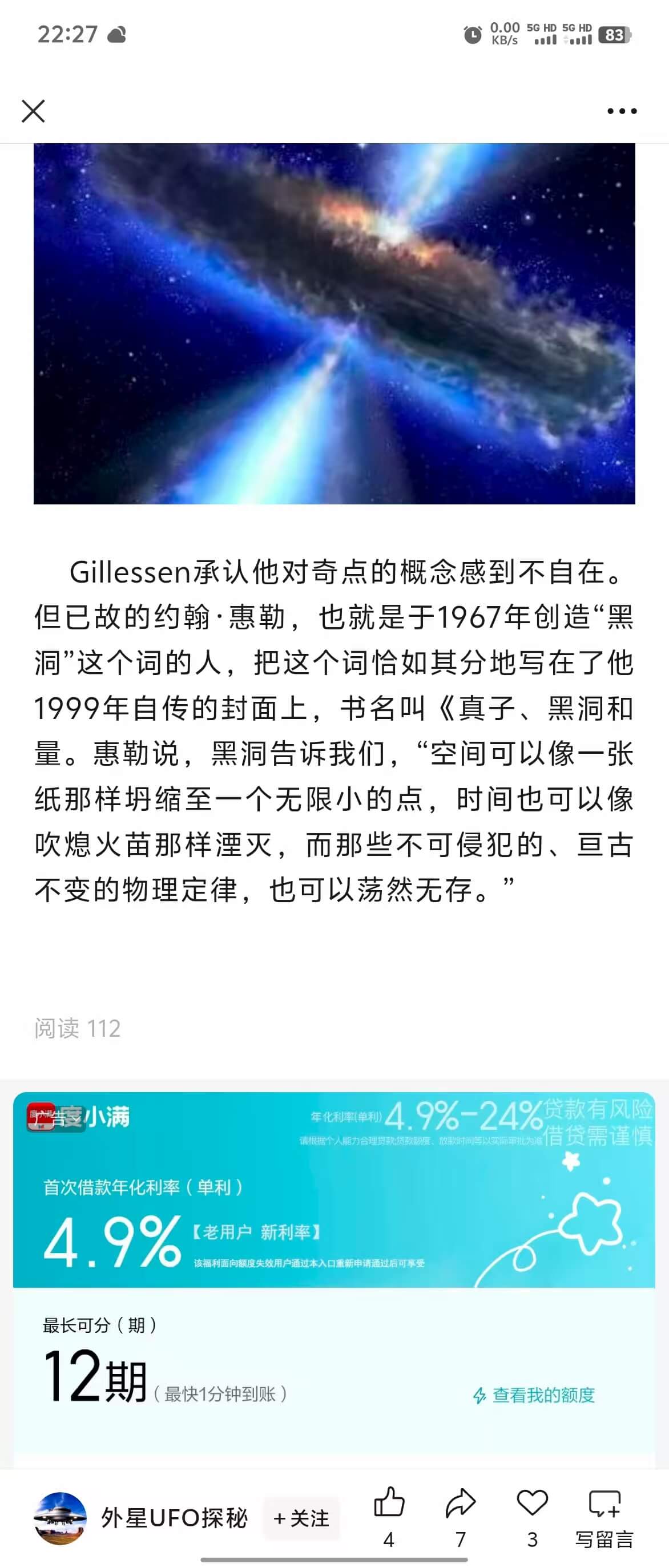Follow the account via +关注 button
Viewport: 669px width, 1568px height.
(x=301, y=1518)
